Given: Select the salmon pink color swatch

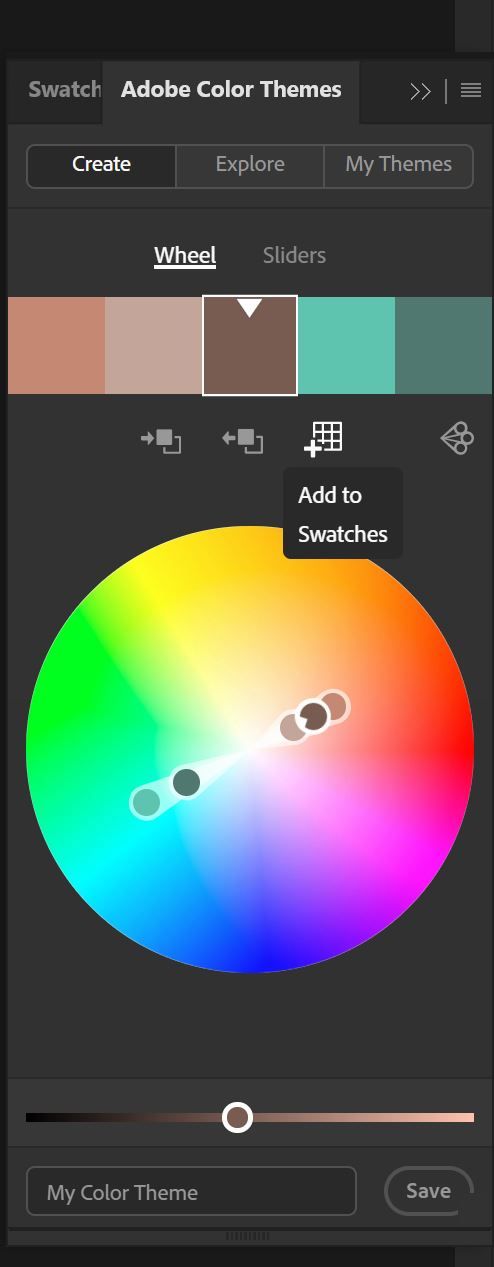Looking at the screenshot, I should (56, 345).
